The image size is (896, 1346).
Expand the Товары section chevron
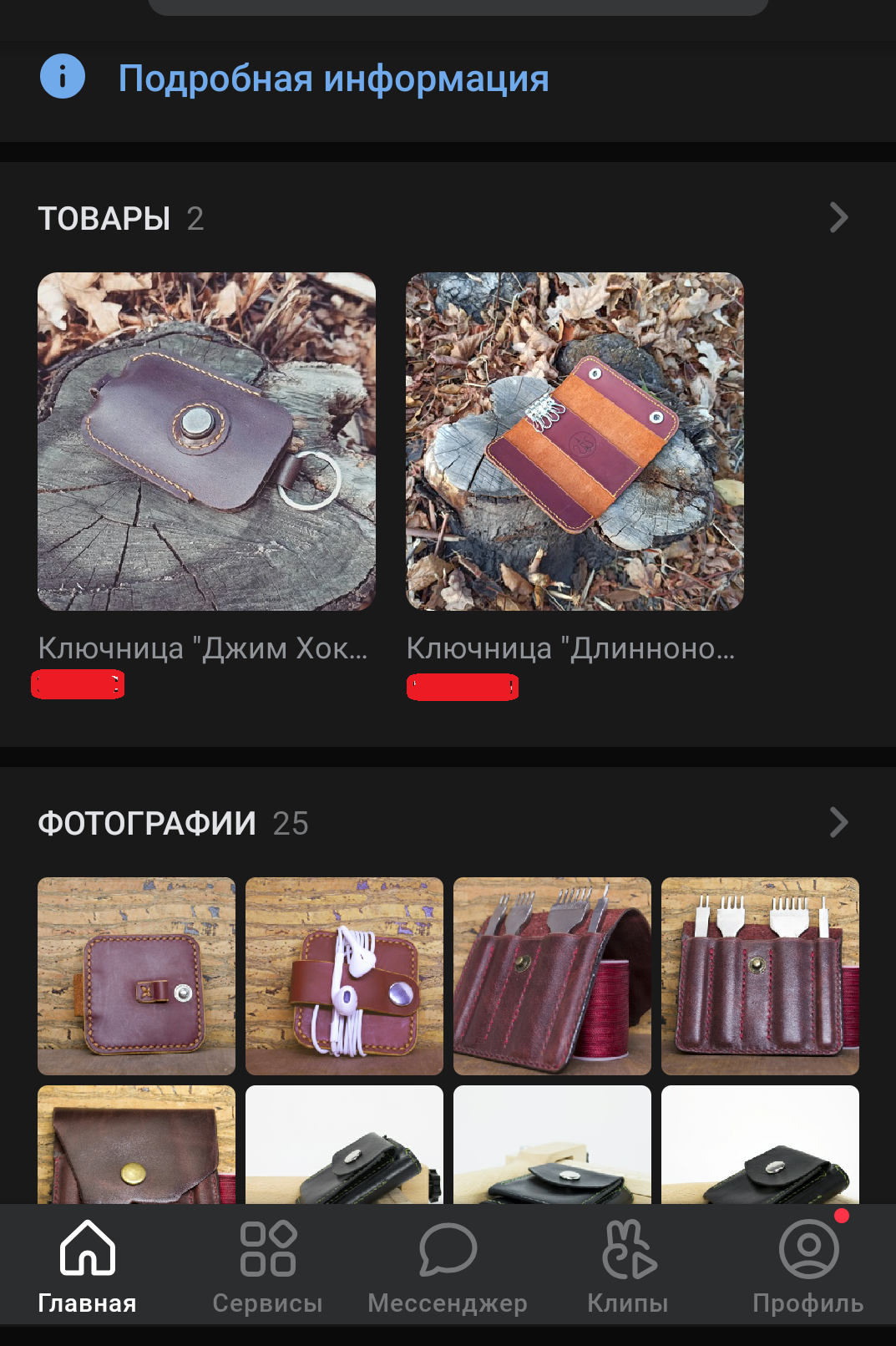838,218
